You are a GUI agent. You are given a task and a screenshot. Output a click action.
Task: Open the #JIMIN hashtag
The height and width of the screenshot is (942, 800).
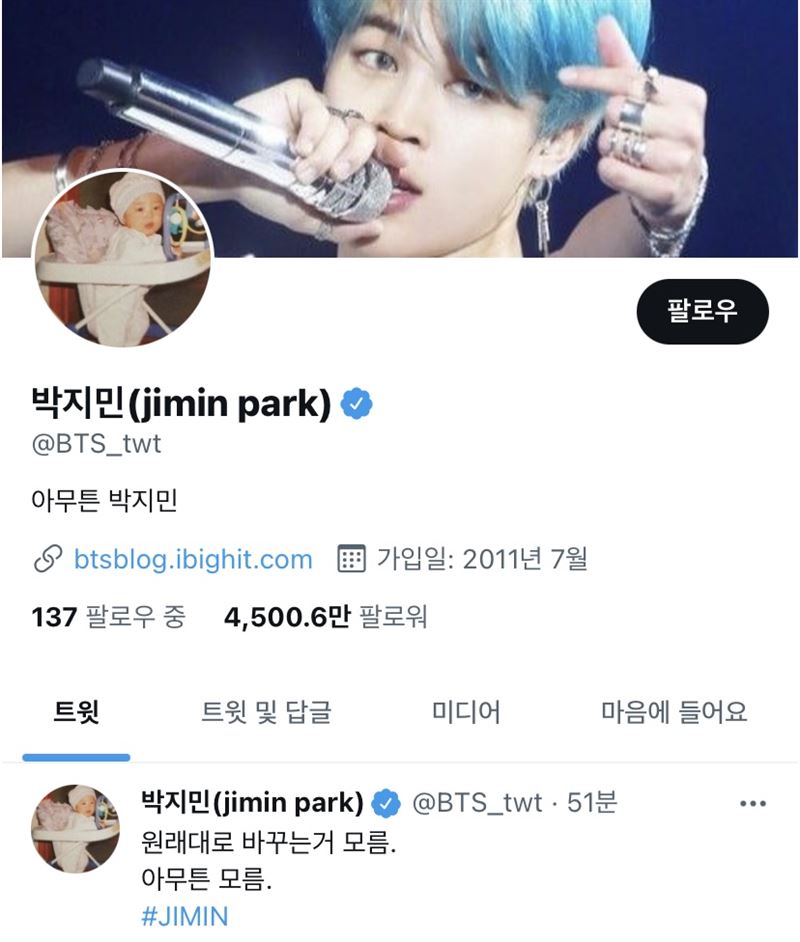tap(187, 915)
